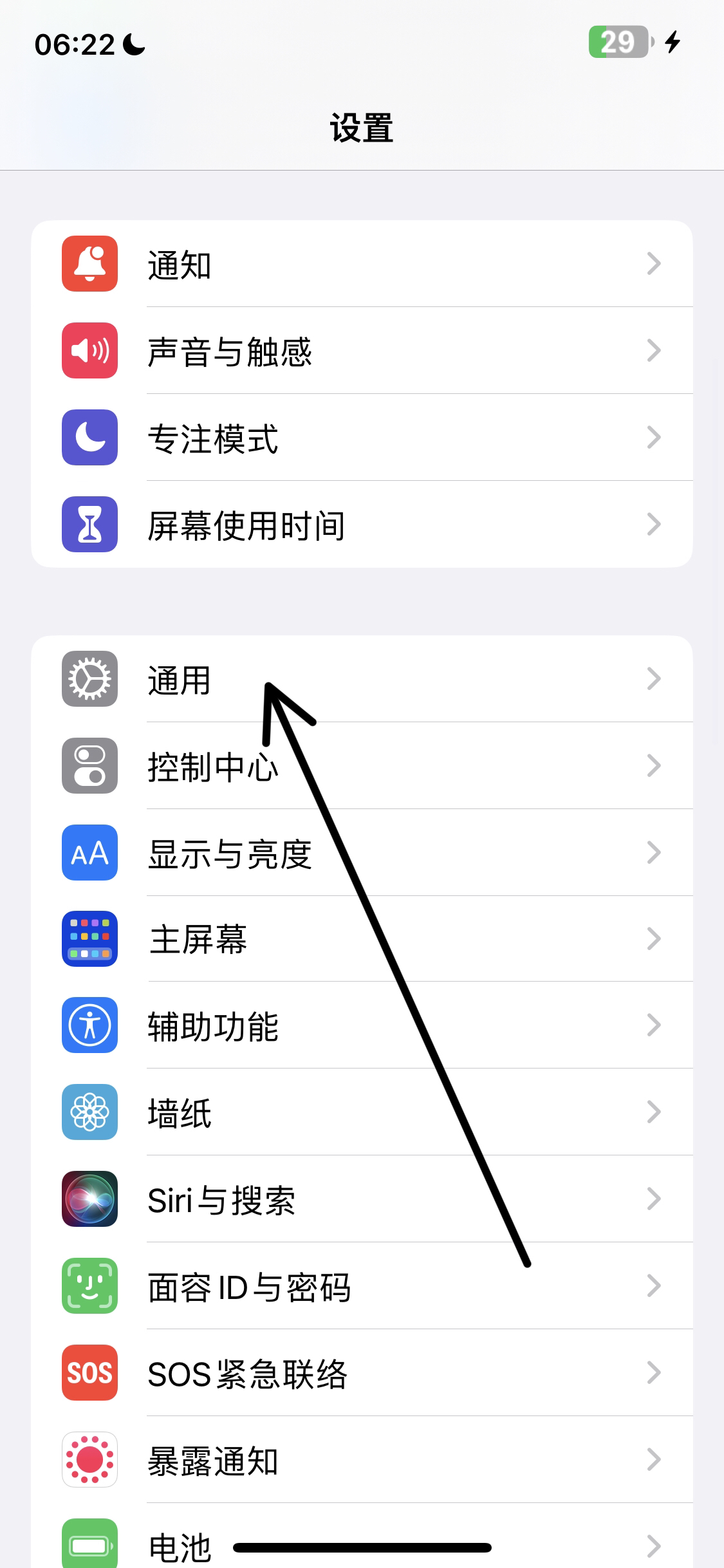Select the 专注模式 row
The height and width of the screenshot is (1568, 724).
(360, 437)
